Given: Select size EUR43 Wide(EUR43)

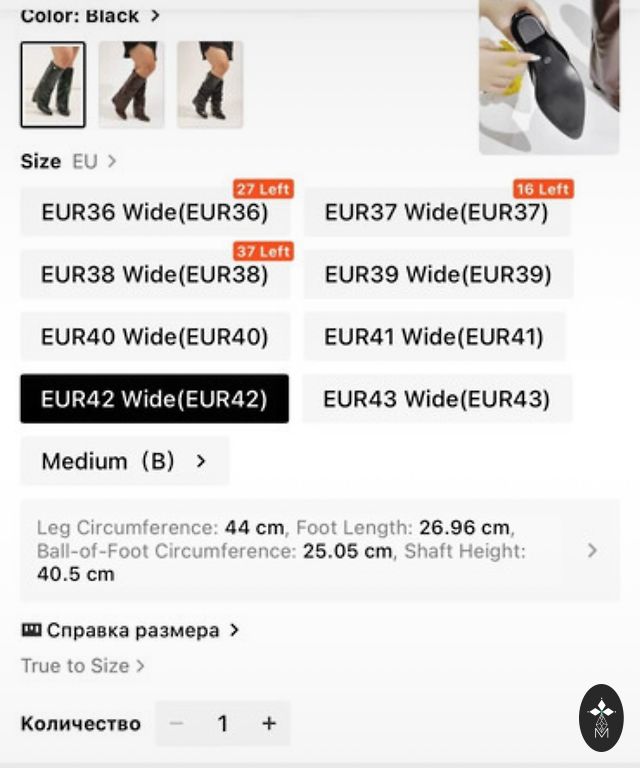Looking at the screenshot, I should pos(437,399).
